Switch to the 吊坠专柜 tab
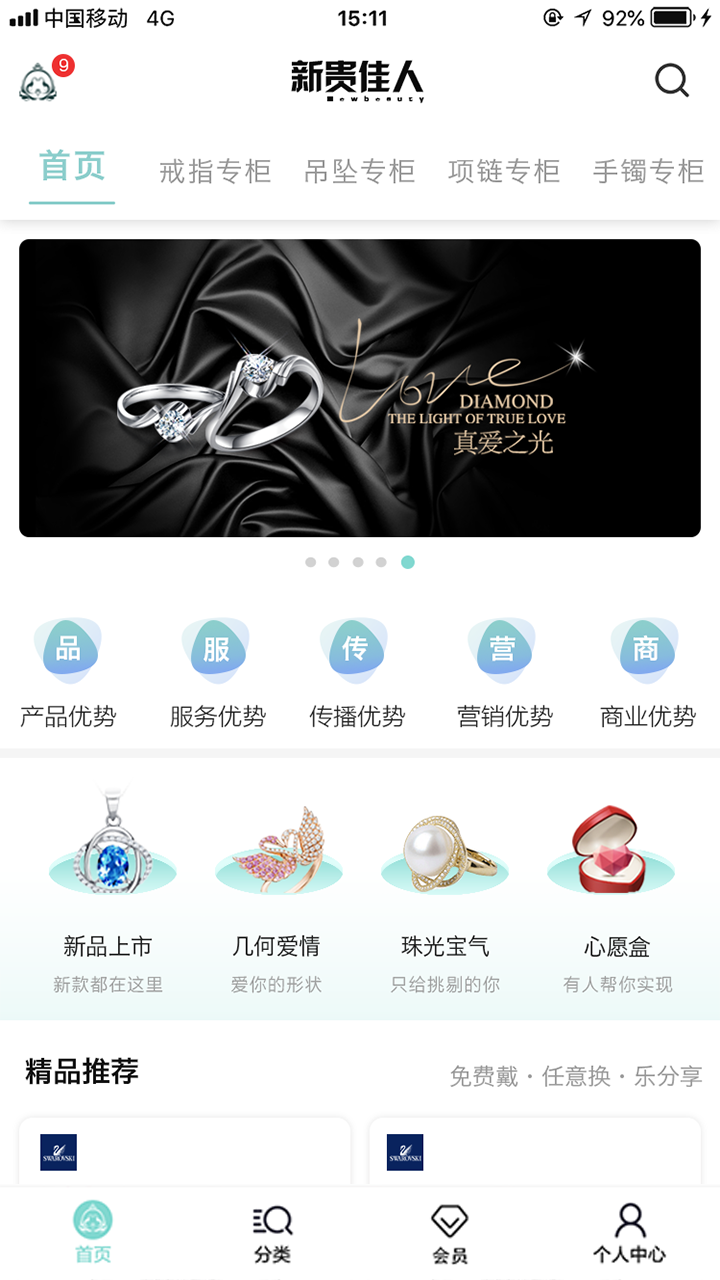The image size is (720, 1280). [359, 171]
